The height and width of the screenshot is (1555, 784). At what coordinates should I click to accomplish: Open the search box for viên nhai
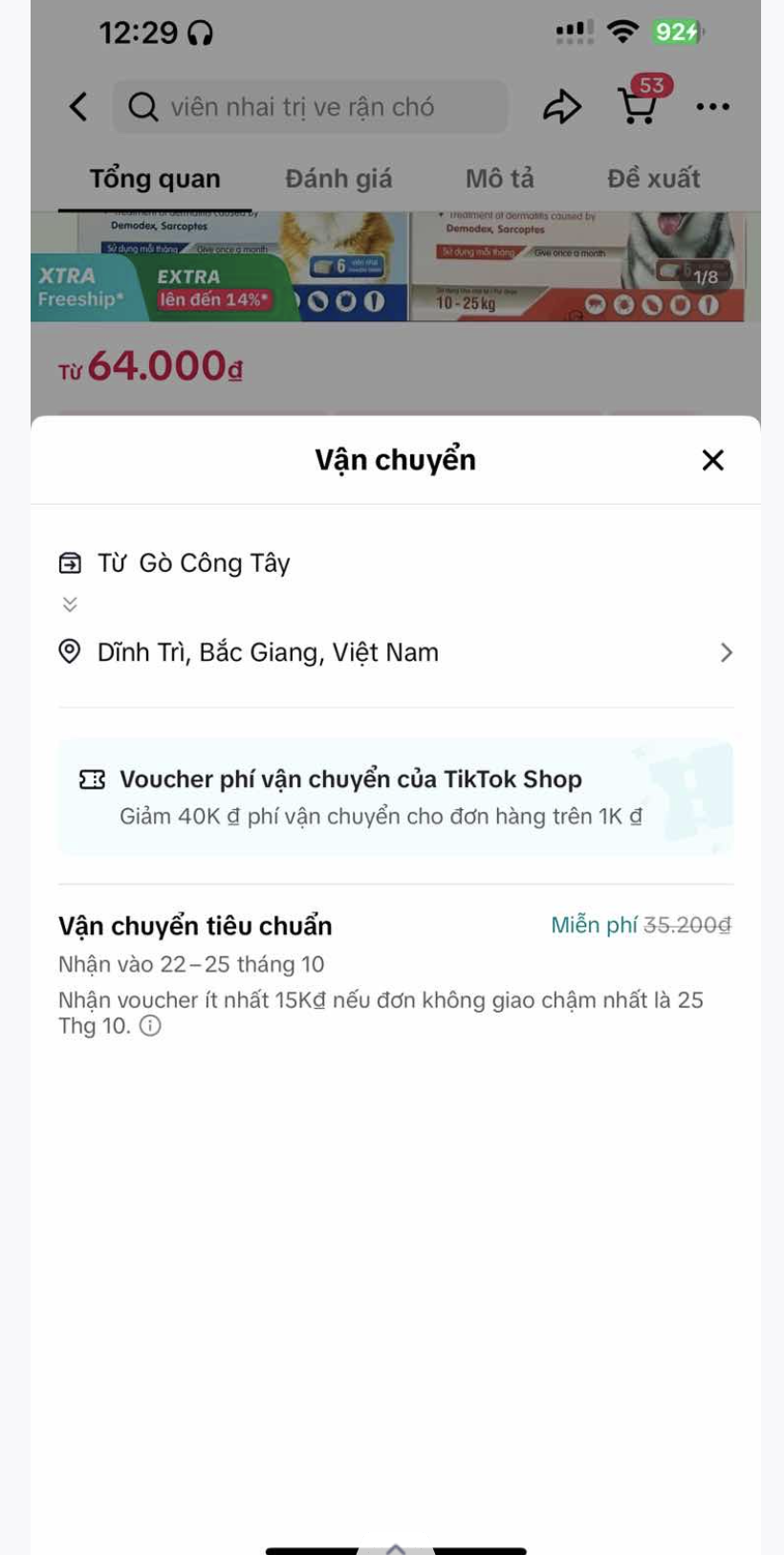[310, 107]
